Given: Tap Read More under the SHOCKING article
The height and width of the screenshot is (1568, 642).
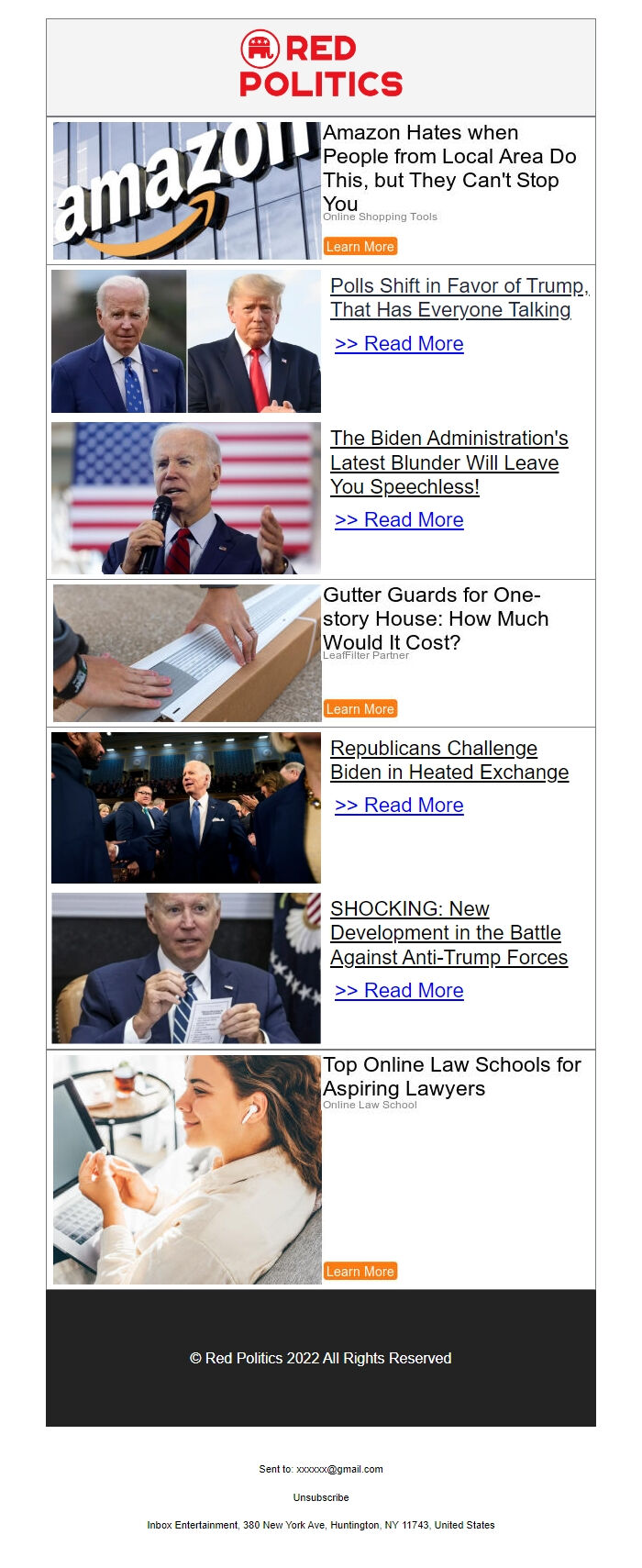Looking at the screenshot, I should coord(399,991).
